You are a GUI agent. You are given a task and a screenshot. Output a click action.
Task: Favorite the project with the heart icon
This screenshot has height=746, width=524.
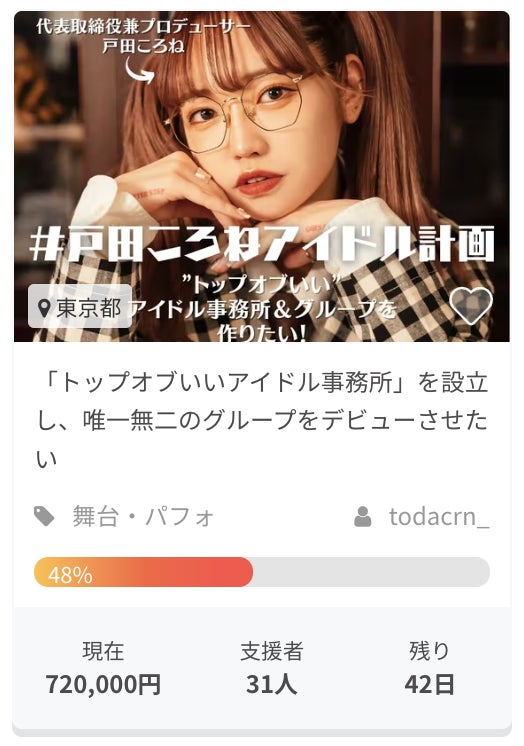click(470, 305)
